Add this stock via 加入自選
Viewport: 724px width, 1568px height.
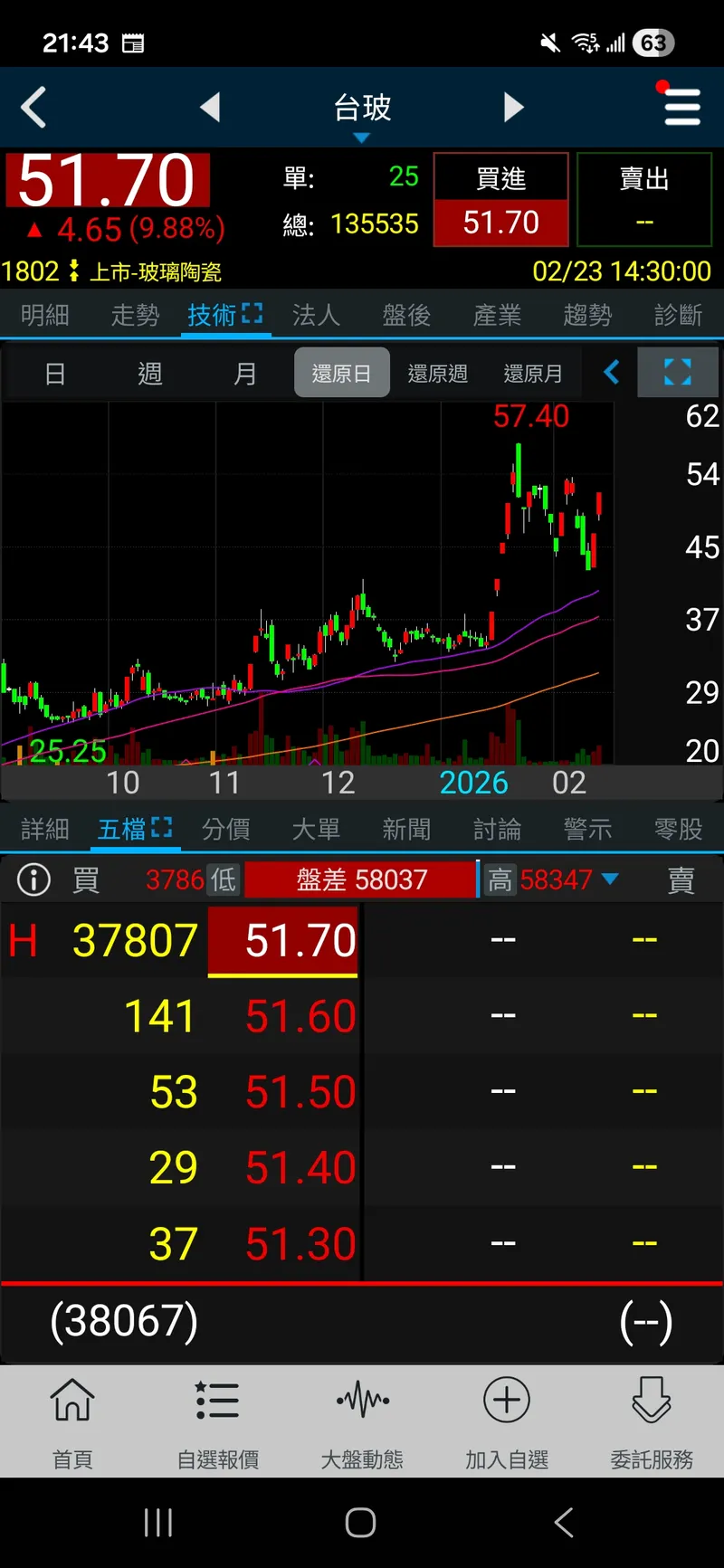coord(507,1421)
